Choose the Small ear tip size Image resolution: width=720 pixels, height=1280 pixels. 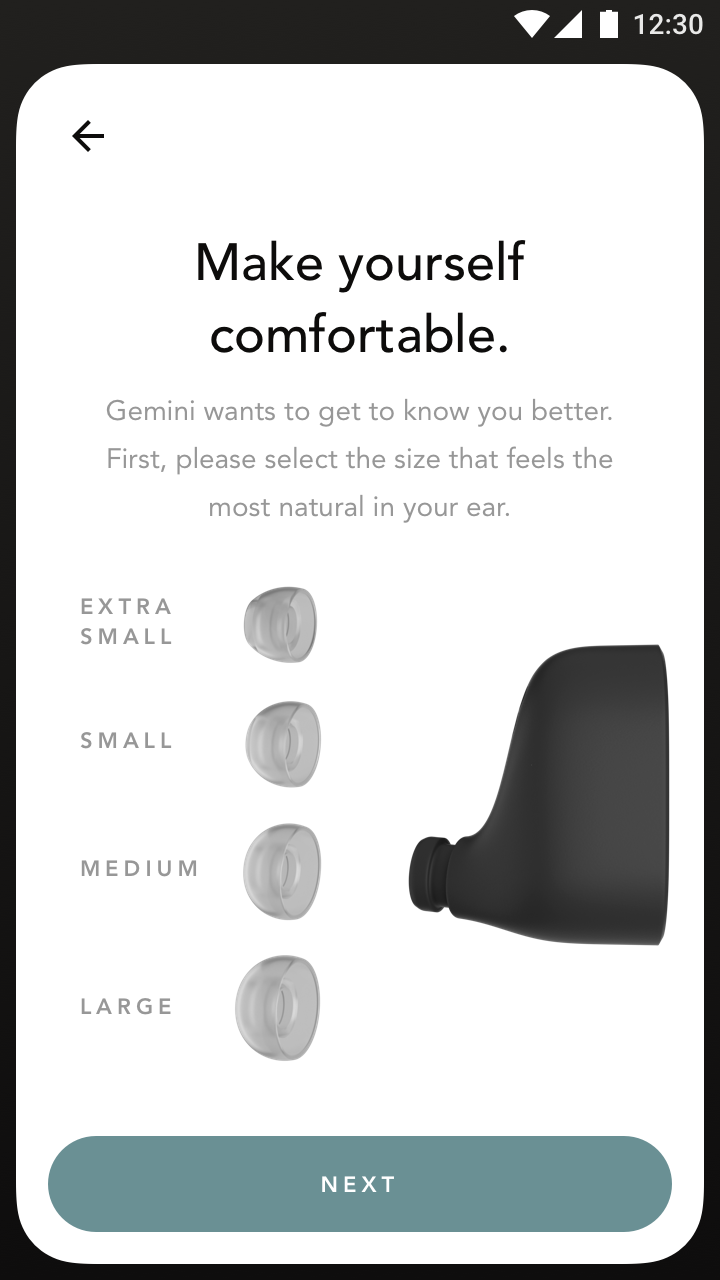[x=283, y=743]
